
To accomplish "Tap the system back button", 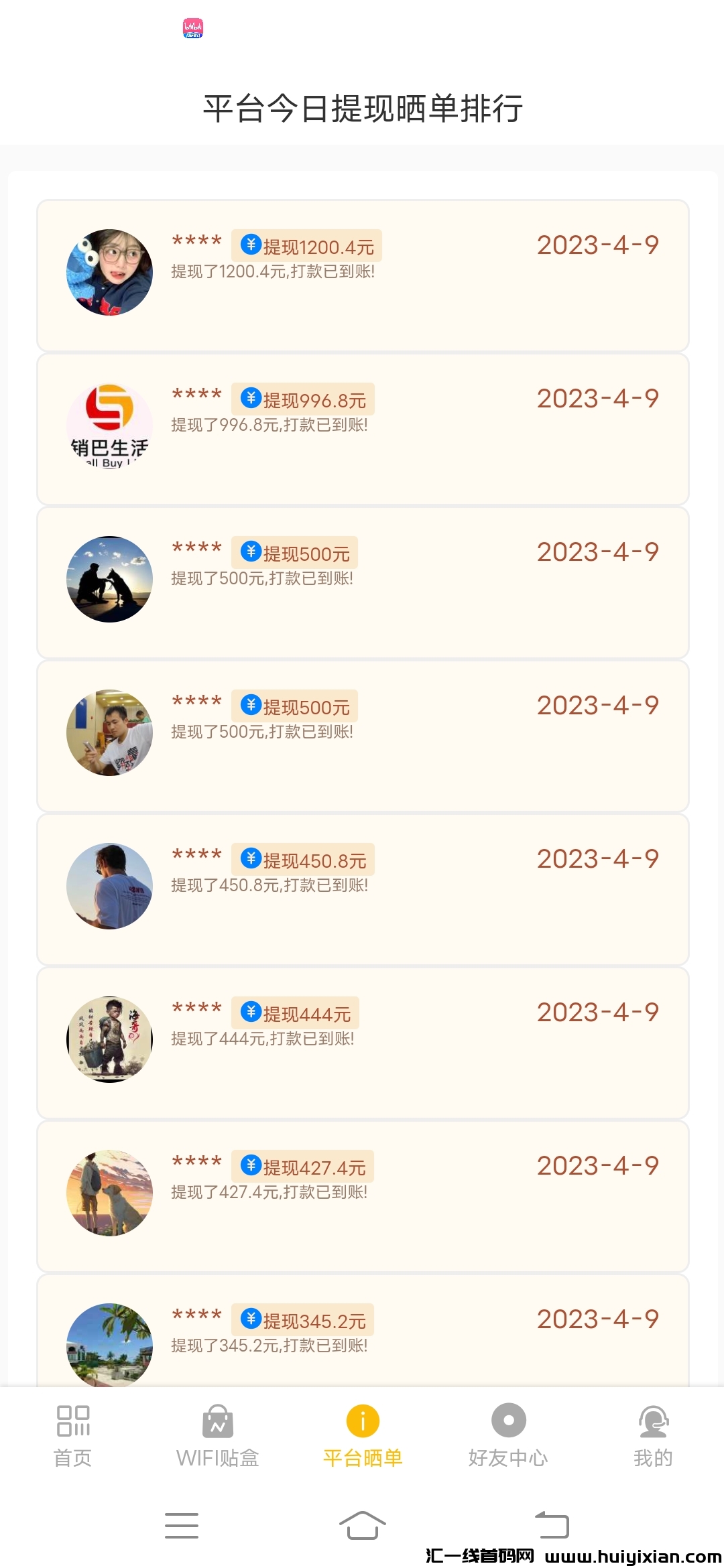I will 552,1525.
